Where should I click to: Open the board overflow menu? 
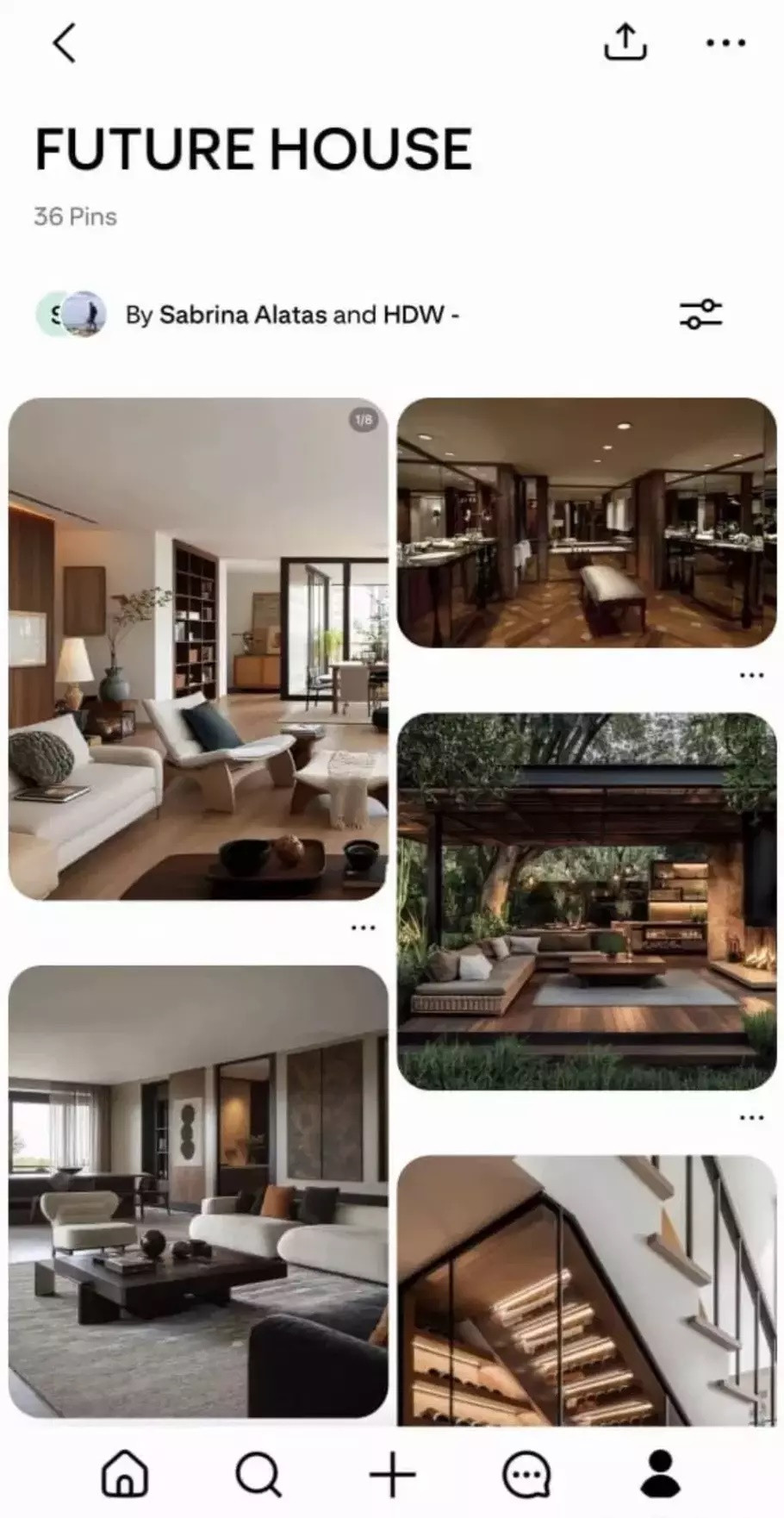tap(725, 42)
